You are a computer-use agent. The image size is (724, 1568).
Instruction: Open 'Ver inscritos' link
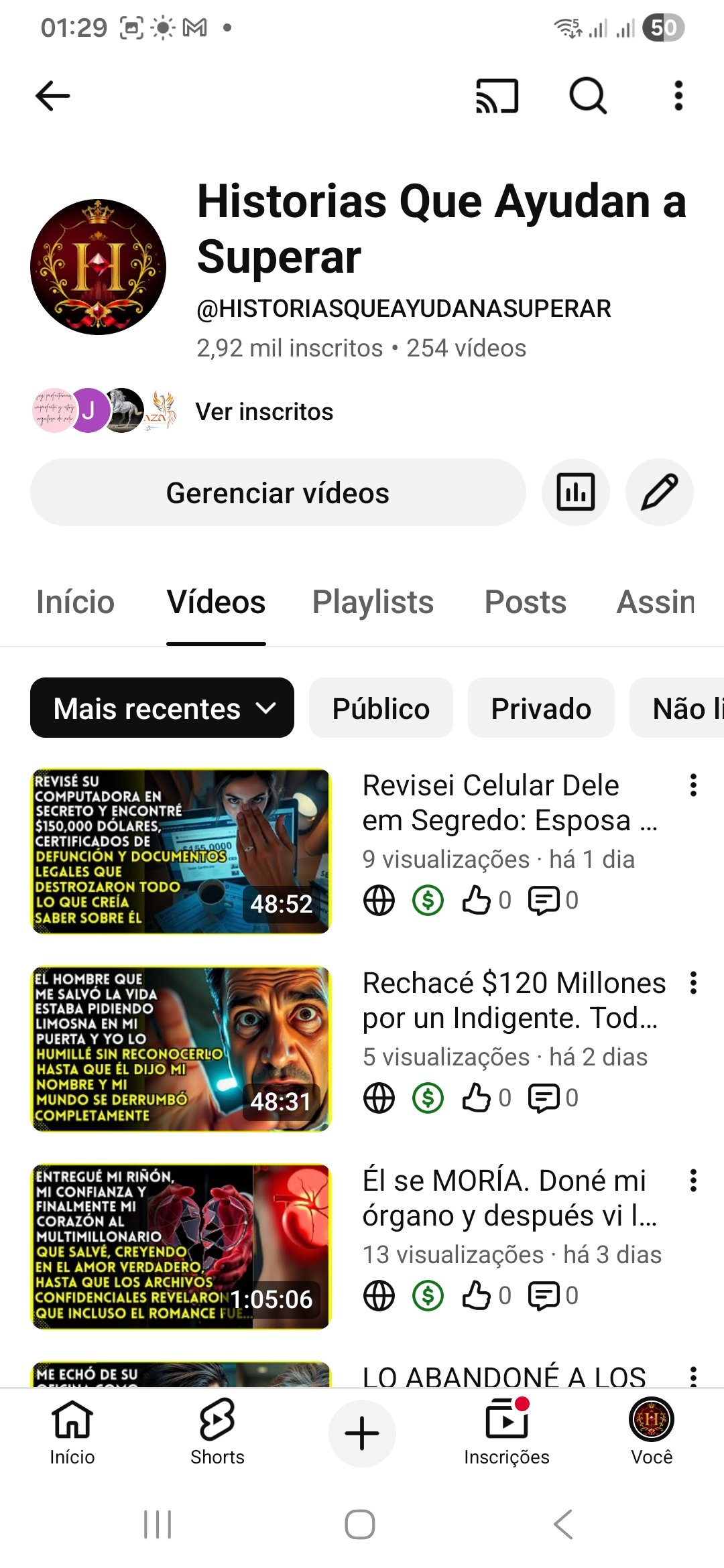tap(263, 411)
